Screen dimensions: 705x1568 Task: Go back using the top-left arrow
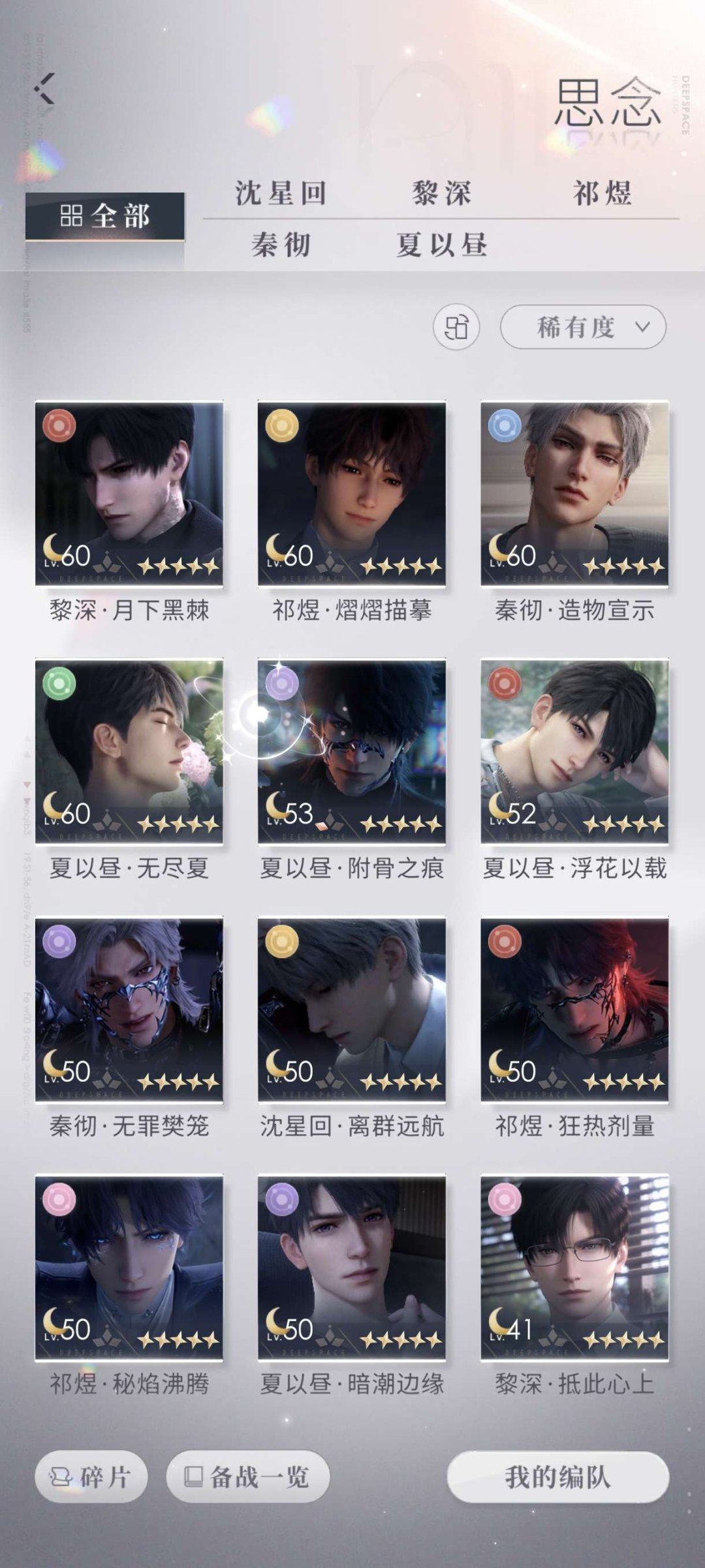pyautogui.click(x=44, y=89)
